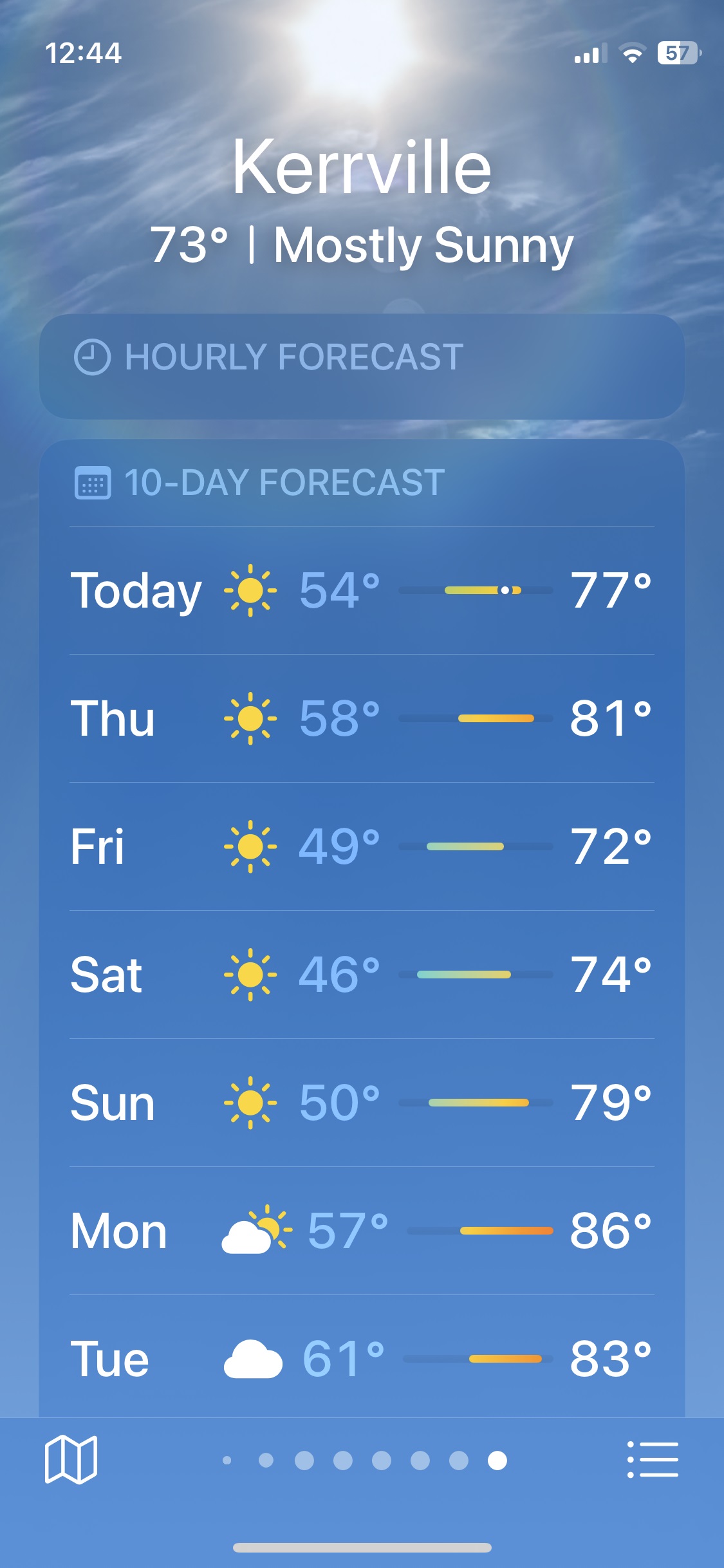The width and height of the screenshot is (724, 1568).
Task: Select the Sat forecast row
Action: (362, 975)
